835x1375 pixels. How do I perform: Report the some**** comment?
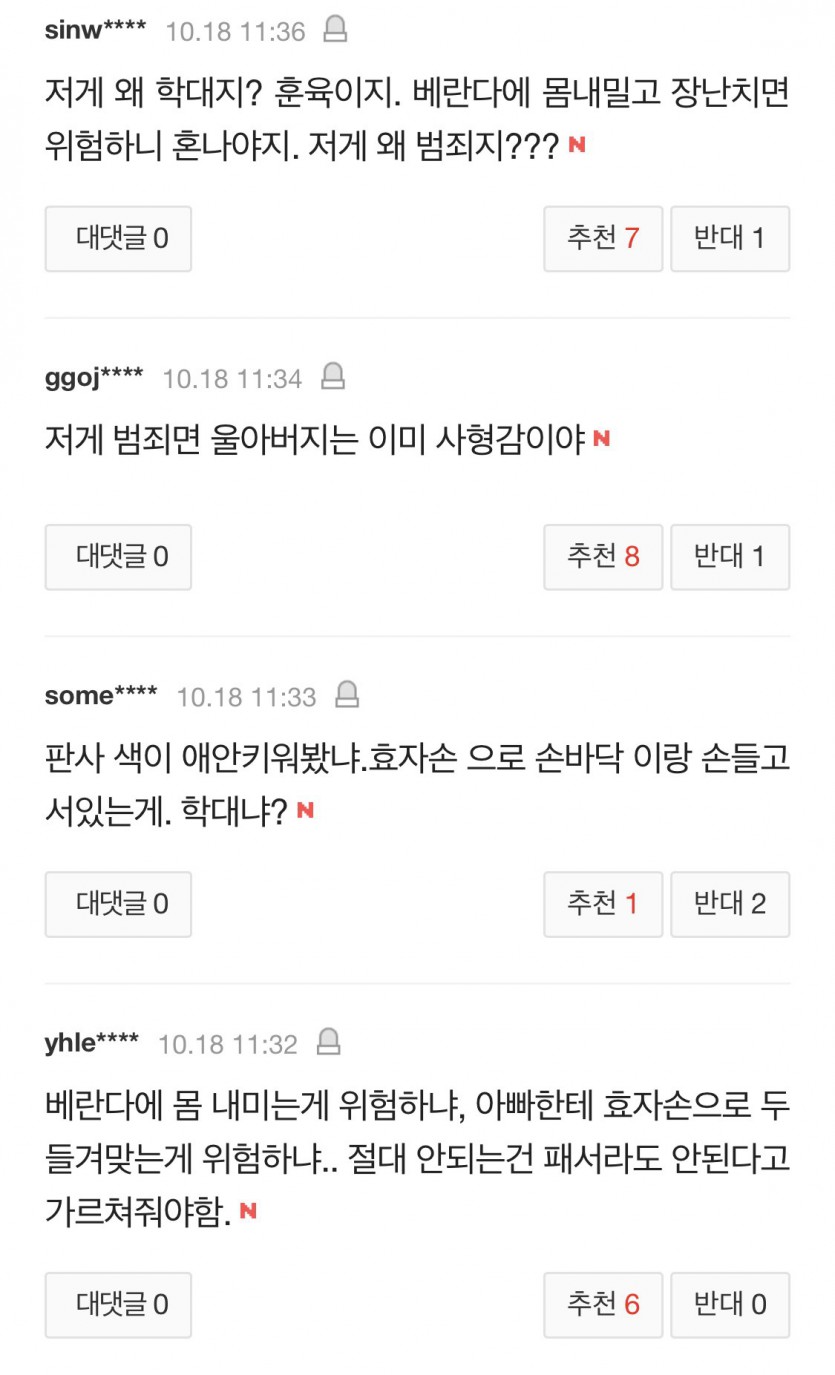346,695
